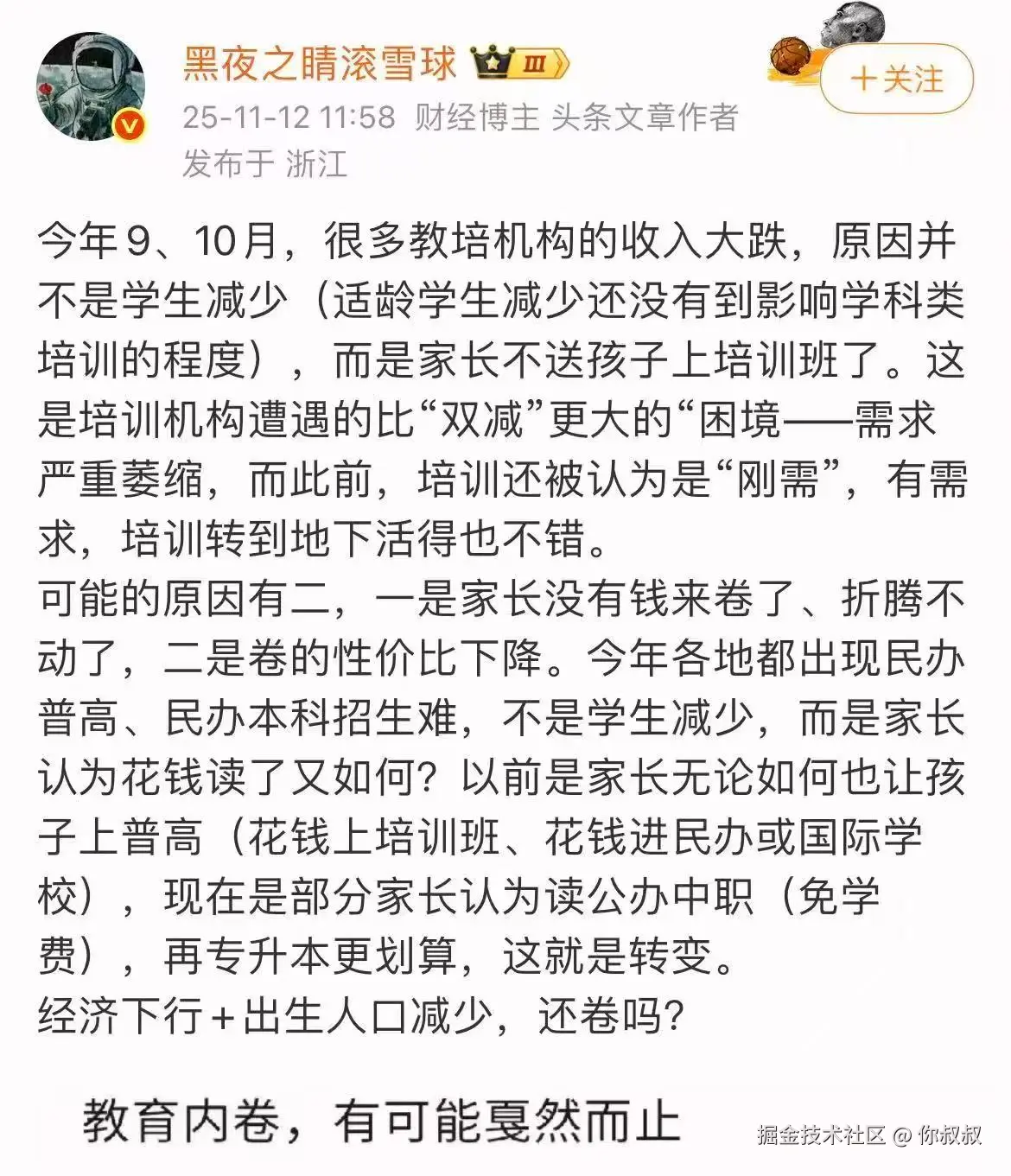Click the word 刚需 in quotation marks
This screenshot has height=1176, width=1011.
776,480
